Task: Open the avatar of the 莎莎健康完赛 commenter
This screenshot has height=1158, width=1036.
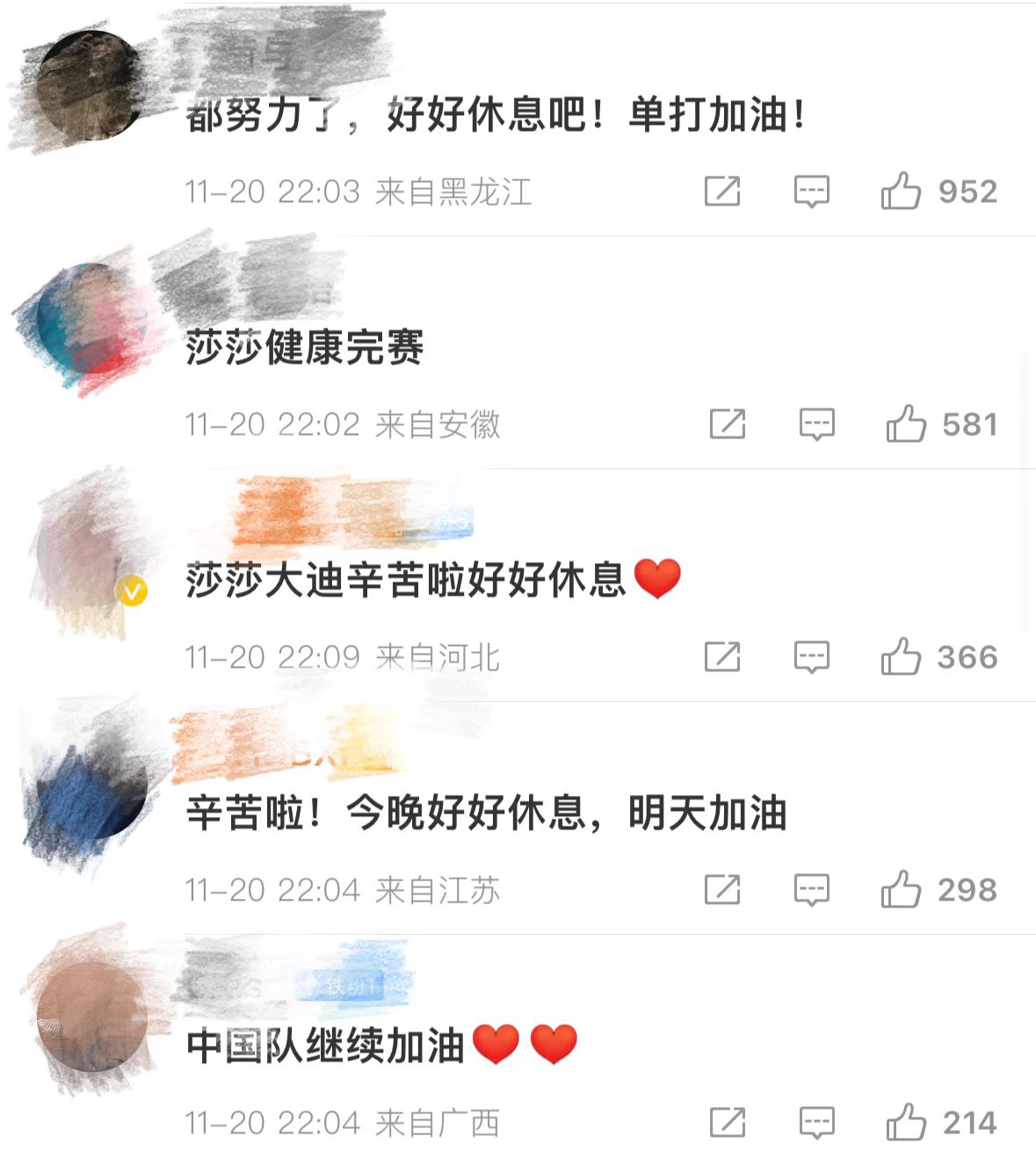Action: pyautogui.click(x=92, y=318)
